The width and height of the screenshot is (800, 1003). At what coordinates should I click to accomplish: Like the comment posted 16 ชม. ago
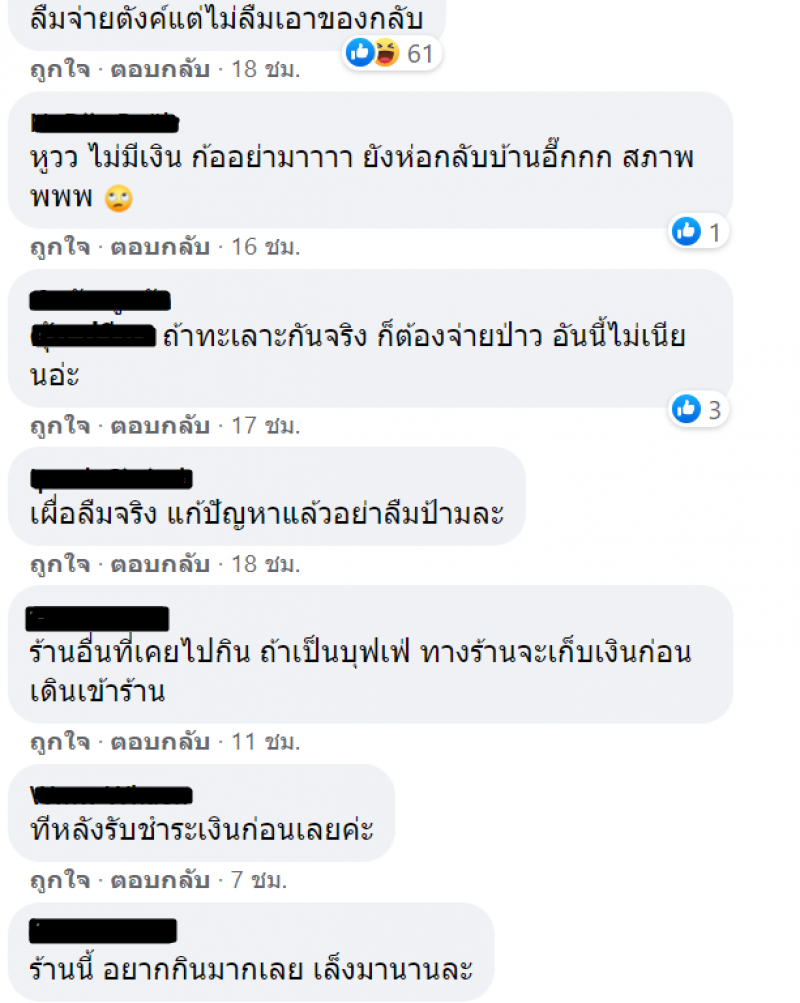click(x=56, y=247)
